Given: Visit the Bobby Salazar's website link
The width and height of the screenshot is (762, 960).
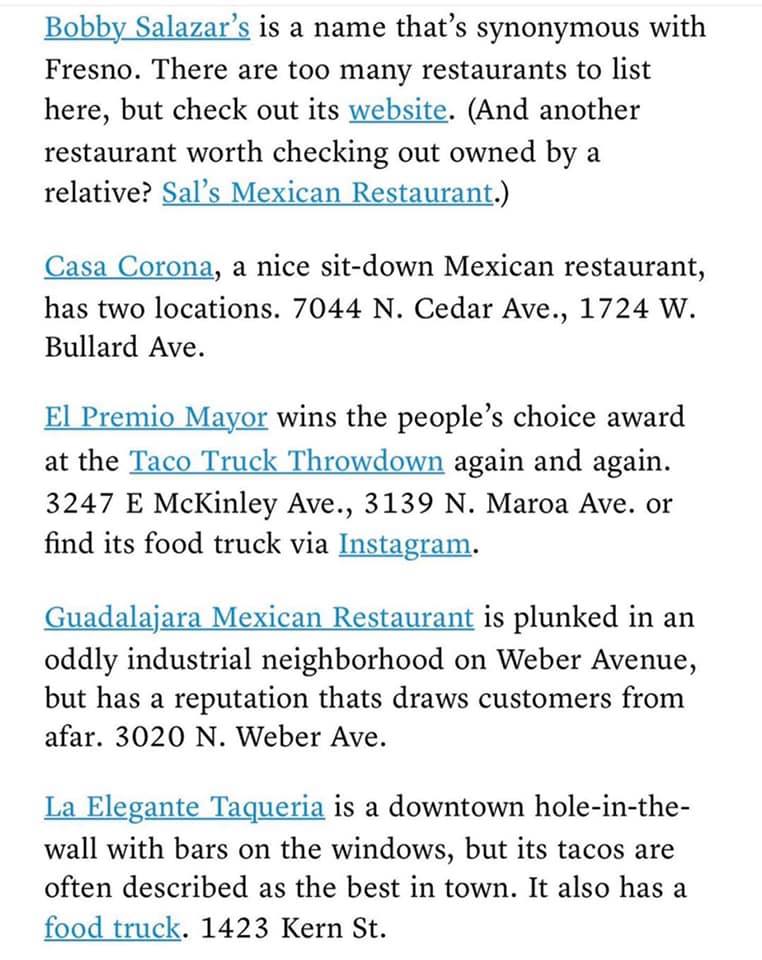Looking at the screenshot, I should coord(396,109).
